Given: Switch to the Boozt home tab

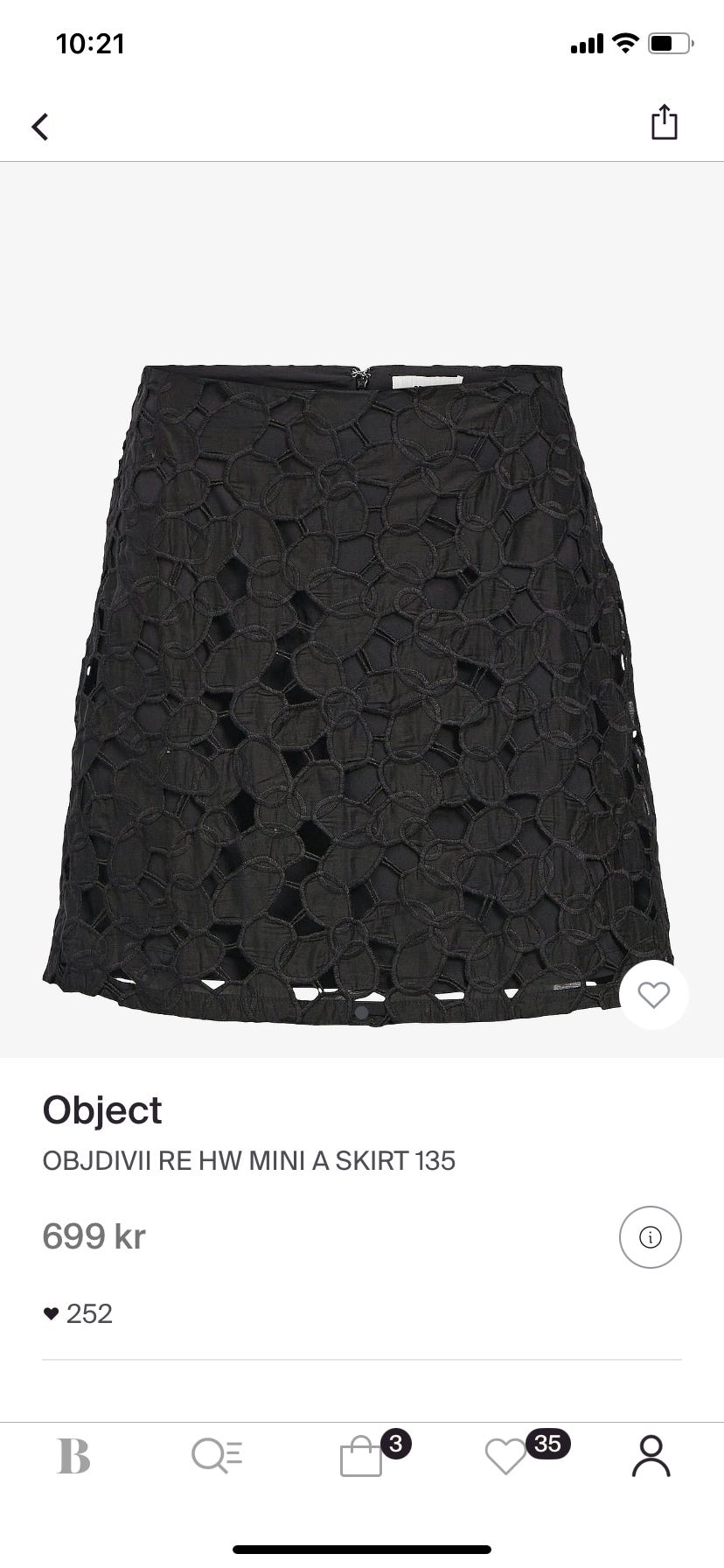Looking at the screenshot, I should 74,1457.
